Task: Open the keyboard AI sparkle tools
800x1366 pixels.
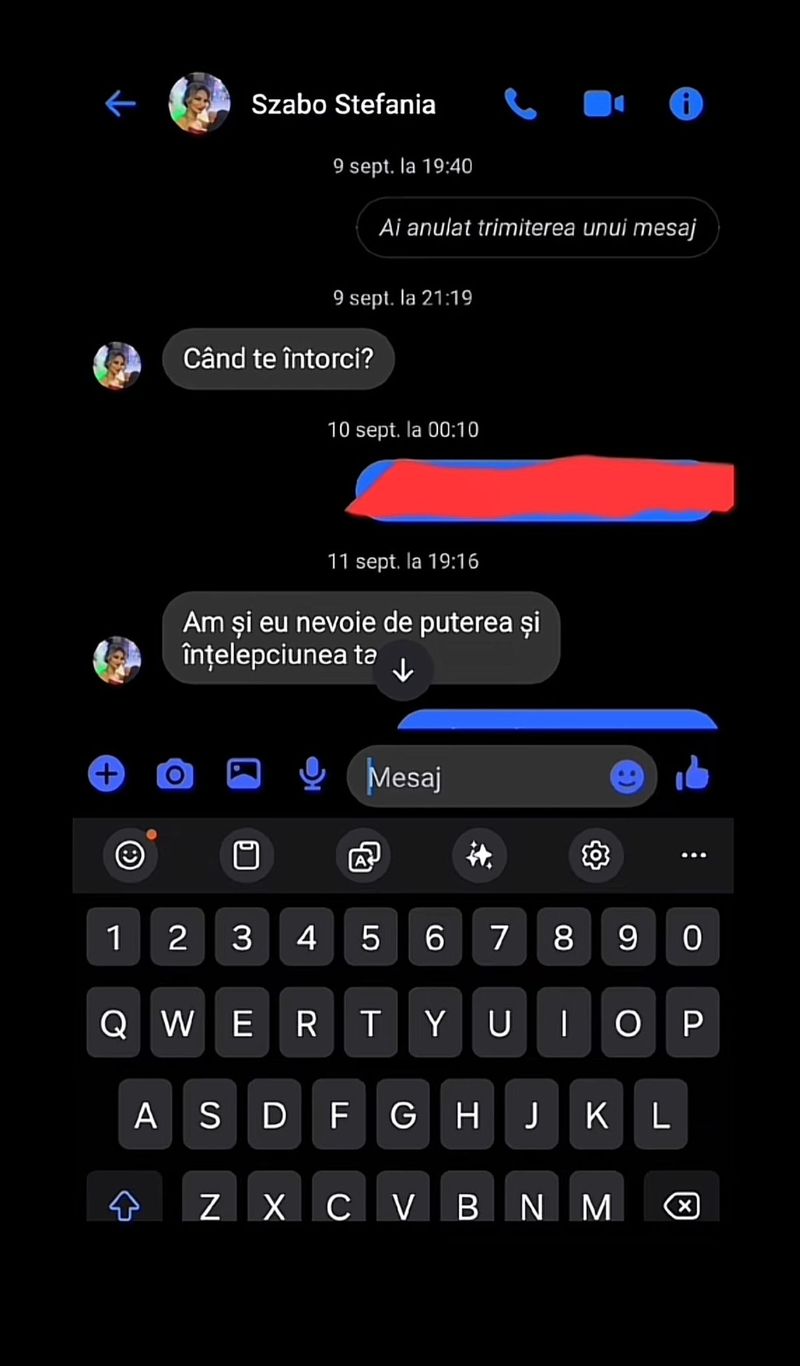Action: (x=479, y=855)
